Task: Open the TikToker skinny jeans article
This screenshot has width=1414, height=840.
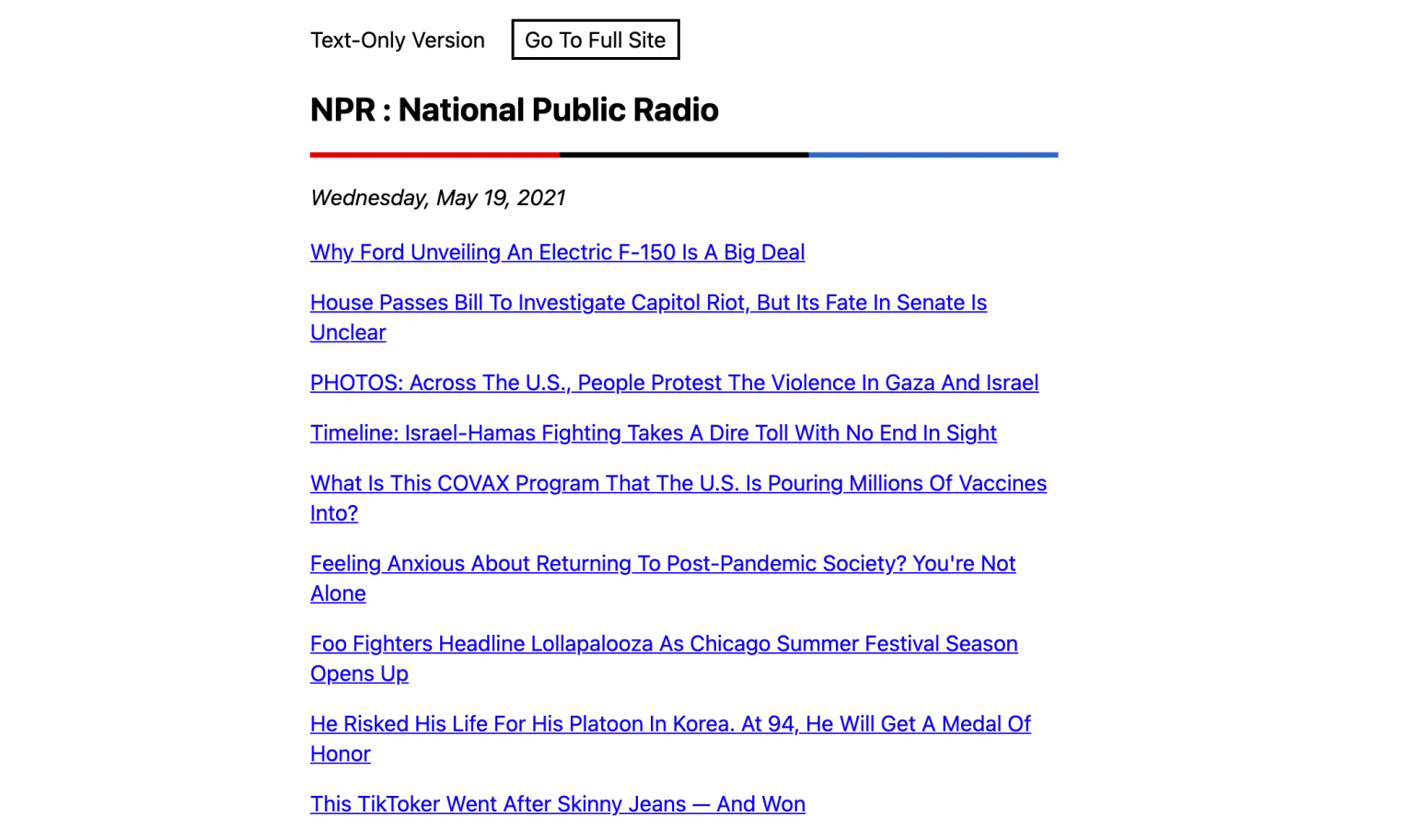Action: [557, 804]
